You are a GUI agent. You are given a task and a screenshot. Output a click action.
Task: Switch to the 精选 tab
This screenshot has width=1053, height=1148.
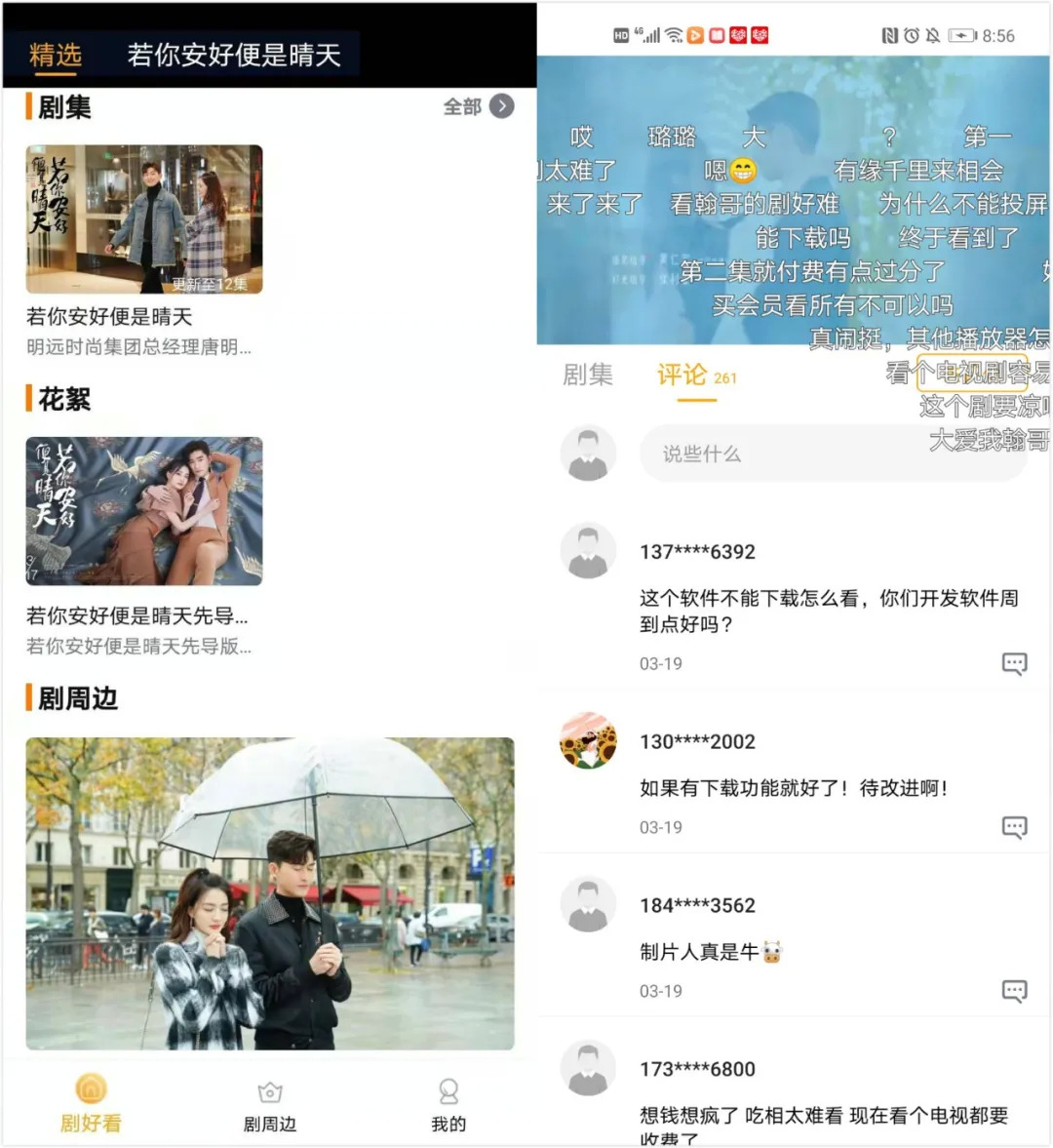[x=56, y=56]
